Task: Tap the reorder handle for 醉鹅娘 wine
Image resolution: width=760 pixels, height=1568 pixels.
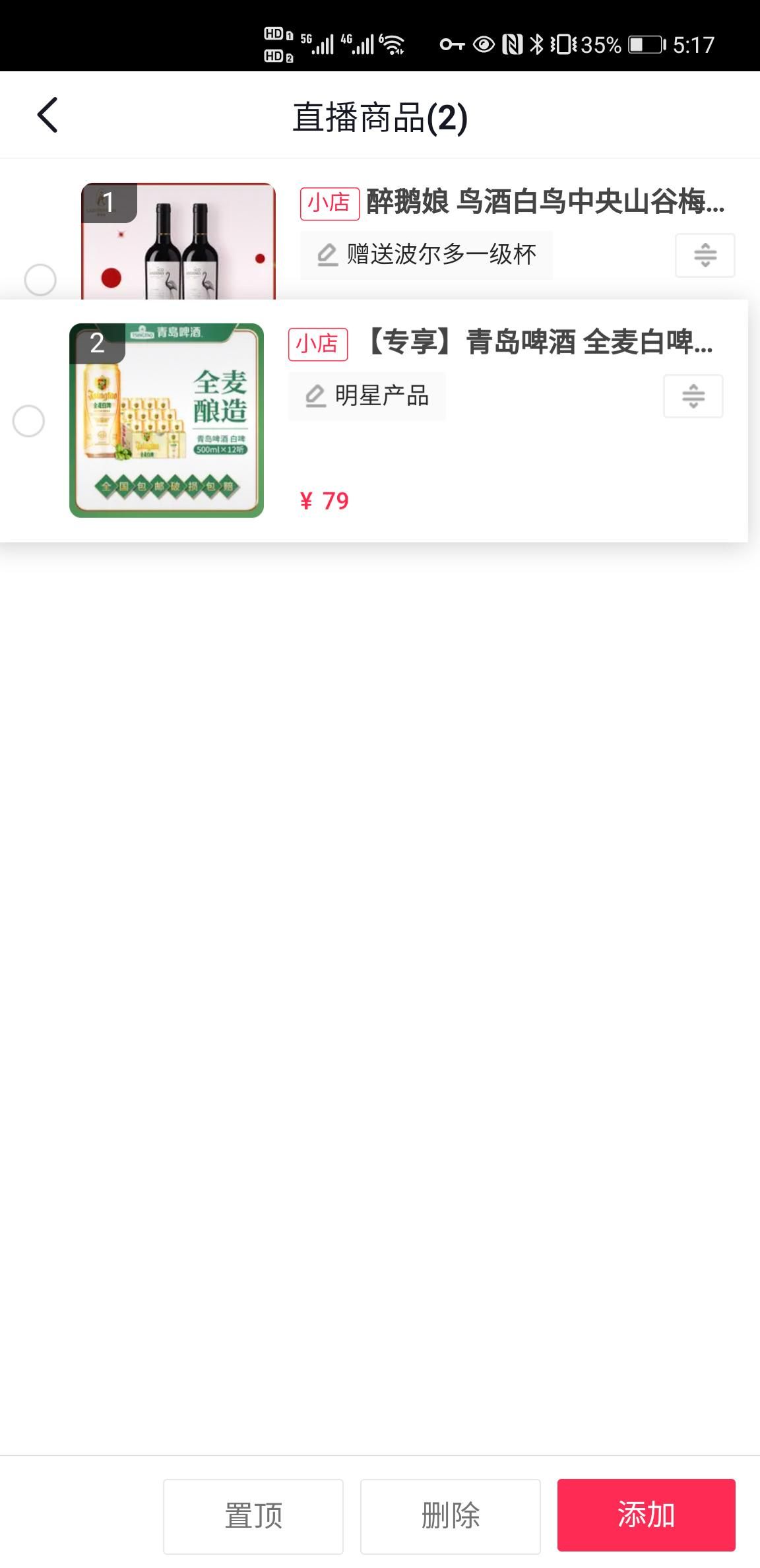Action: 705,255
